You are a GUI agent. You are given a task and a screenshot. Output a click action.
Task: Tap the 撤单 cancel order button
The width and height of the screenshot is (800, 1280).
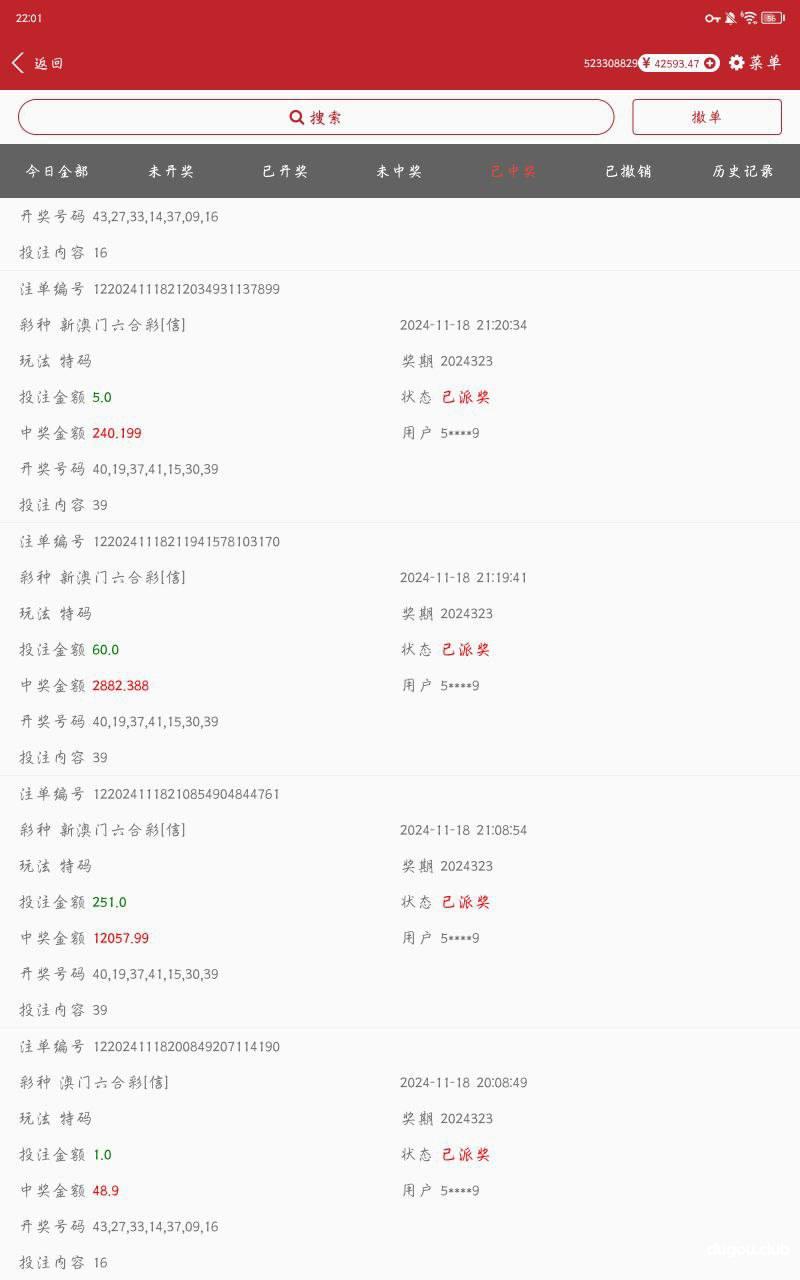706,117
